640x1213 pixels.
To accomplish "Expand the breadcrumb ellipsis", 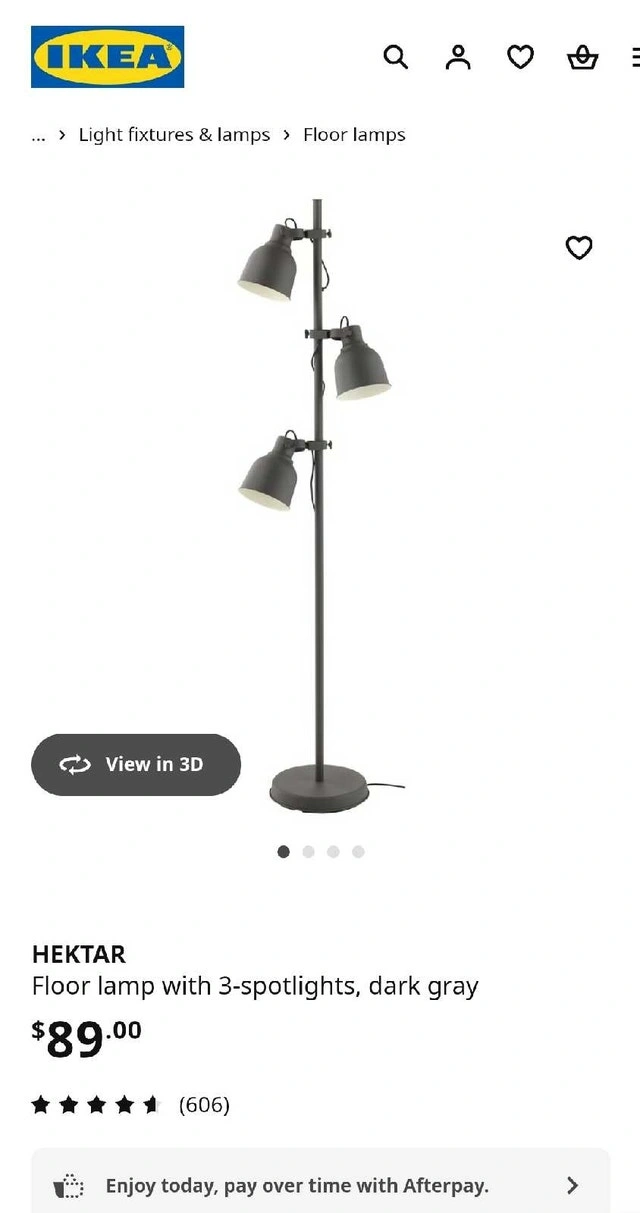I will coord(38,135).
